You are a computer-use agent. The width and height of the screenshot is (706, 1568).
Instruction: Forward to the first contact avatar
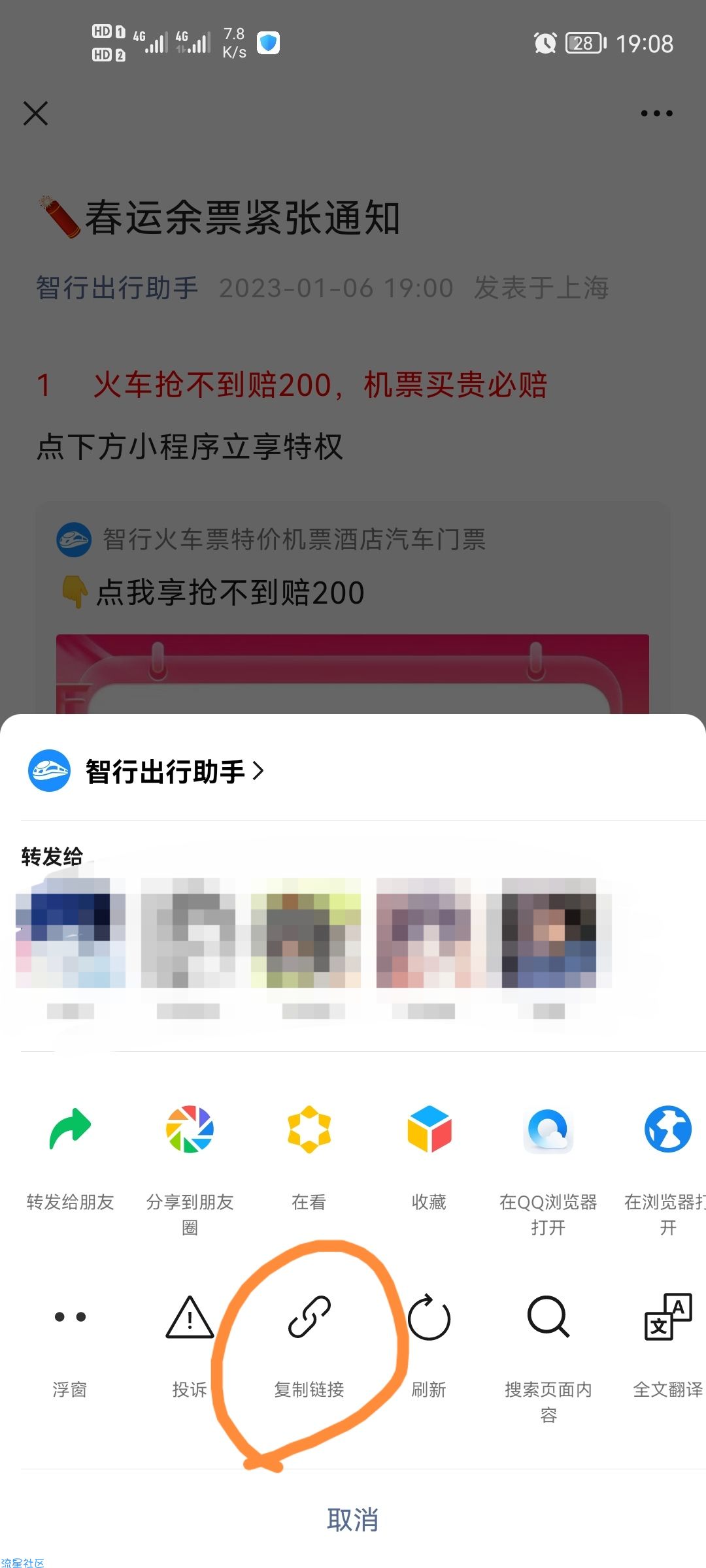tap(71, 933)
